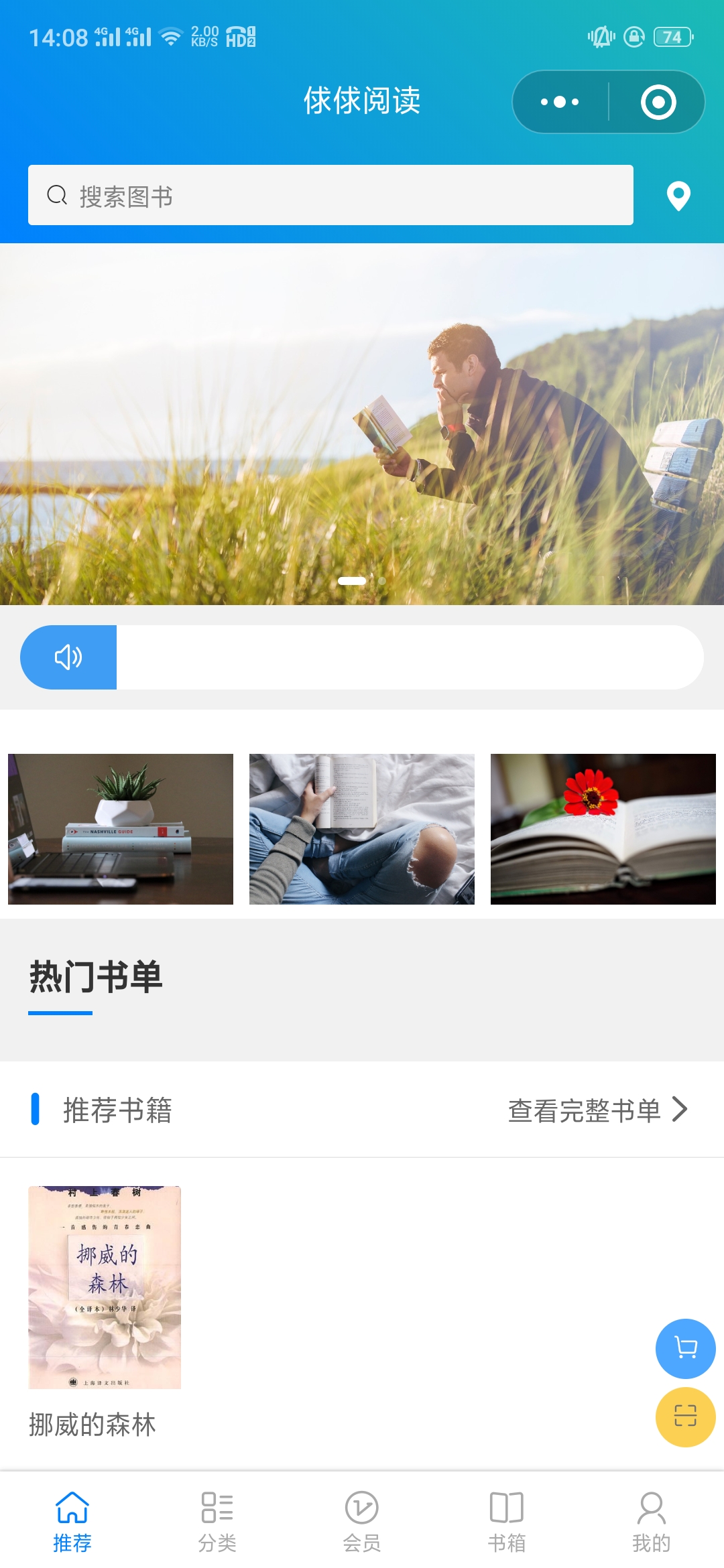Screen dimensions: 724x1568
Task: Select the 推荐 tab
Action: click(72, 1521)
